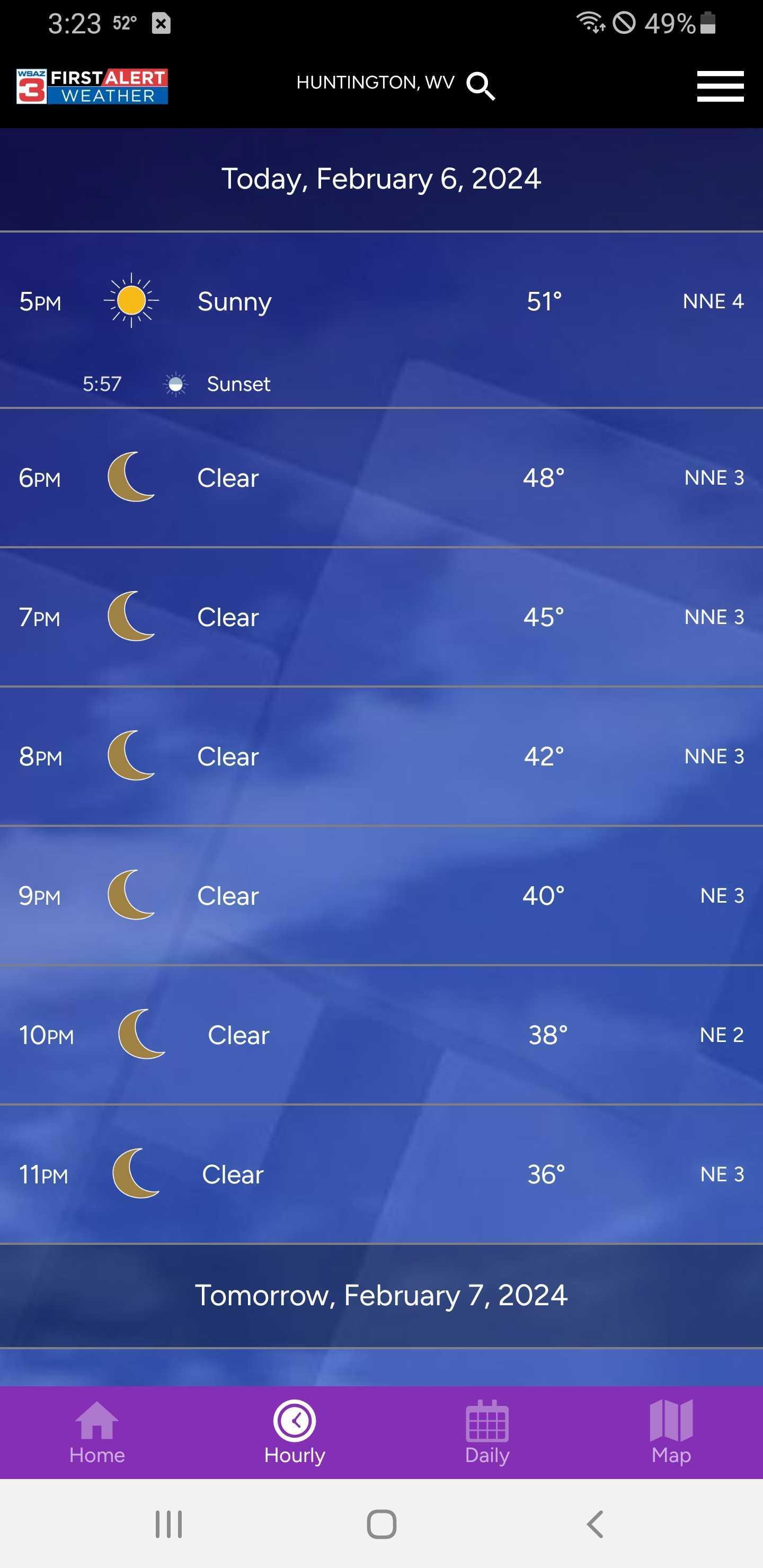Tap the First Alert Weather logo
This screenshot has height=1568, width=763.
(x=92, y=86)
